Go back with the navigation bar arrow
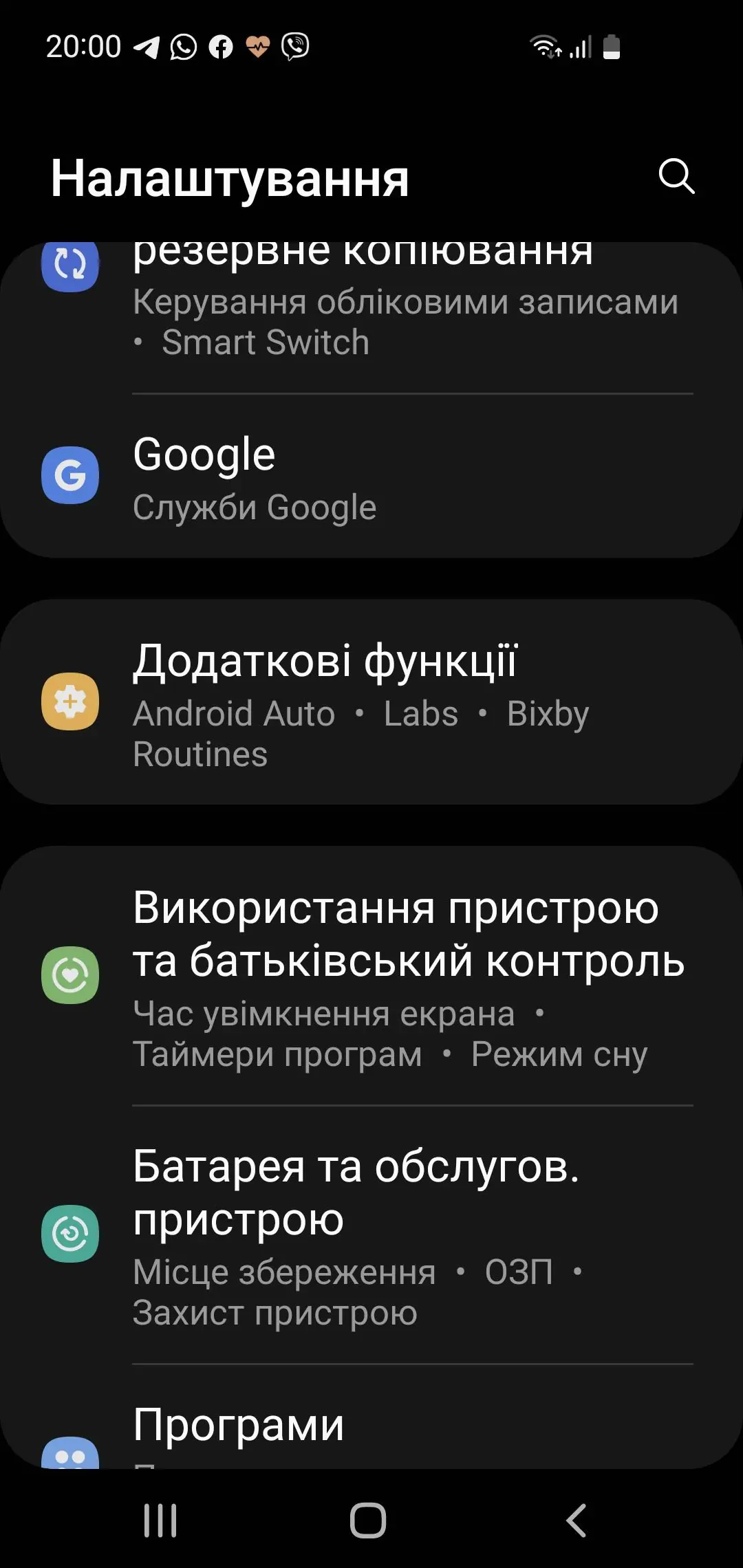This screenshot has width=743, height=1568. (577, 1521)
